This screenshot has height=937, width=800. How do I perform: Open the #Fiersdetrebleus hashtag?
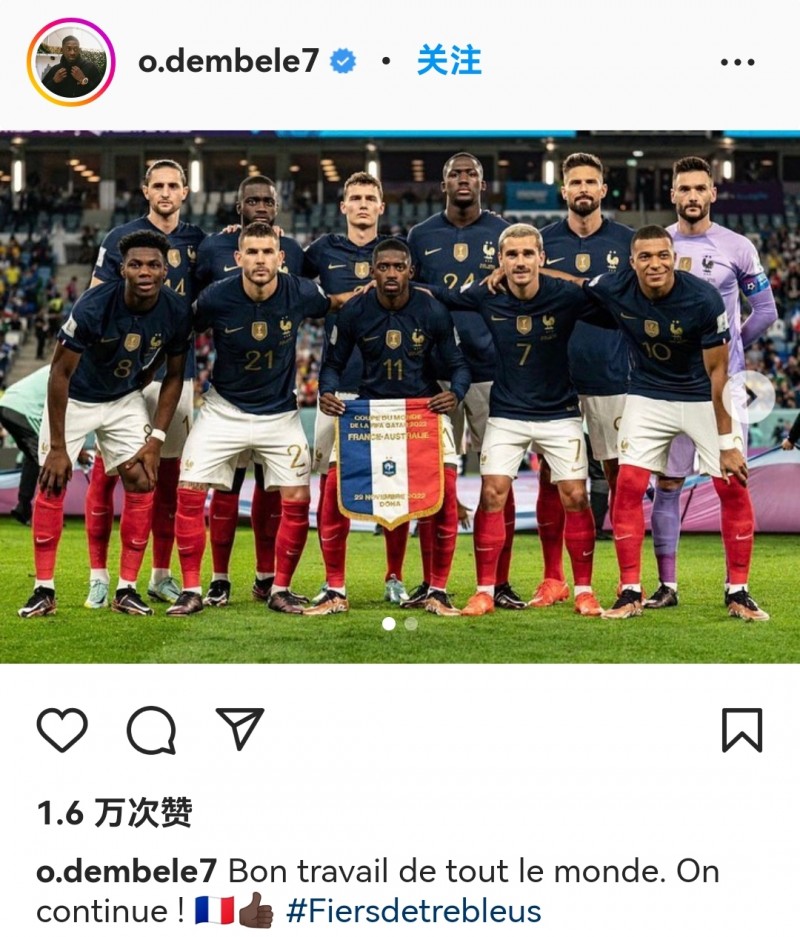(x=413, y=911)
